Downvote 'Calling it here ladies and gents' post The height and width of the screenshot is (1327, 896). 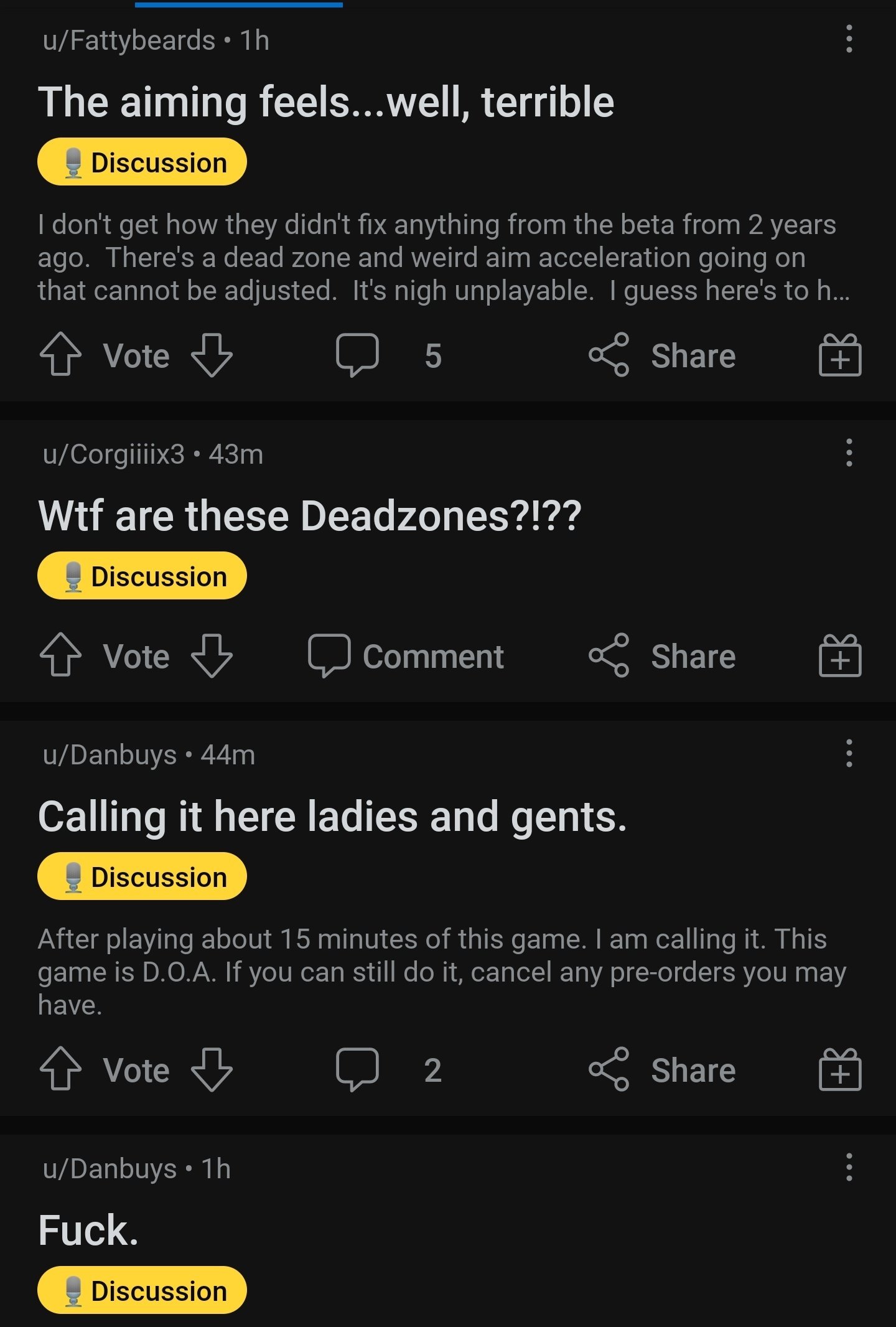pos(212,1069)
